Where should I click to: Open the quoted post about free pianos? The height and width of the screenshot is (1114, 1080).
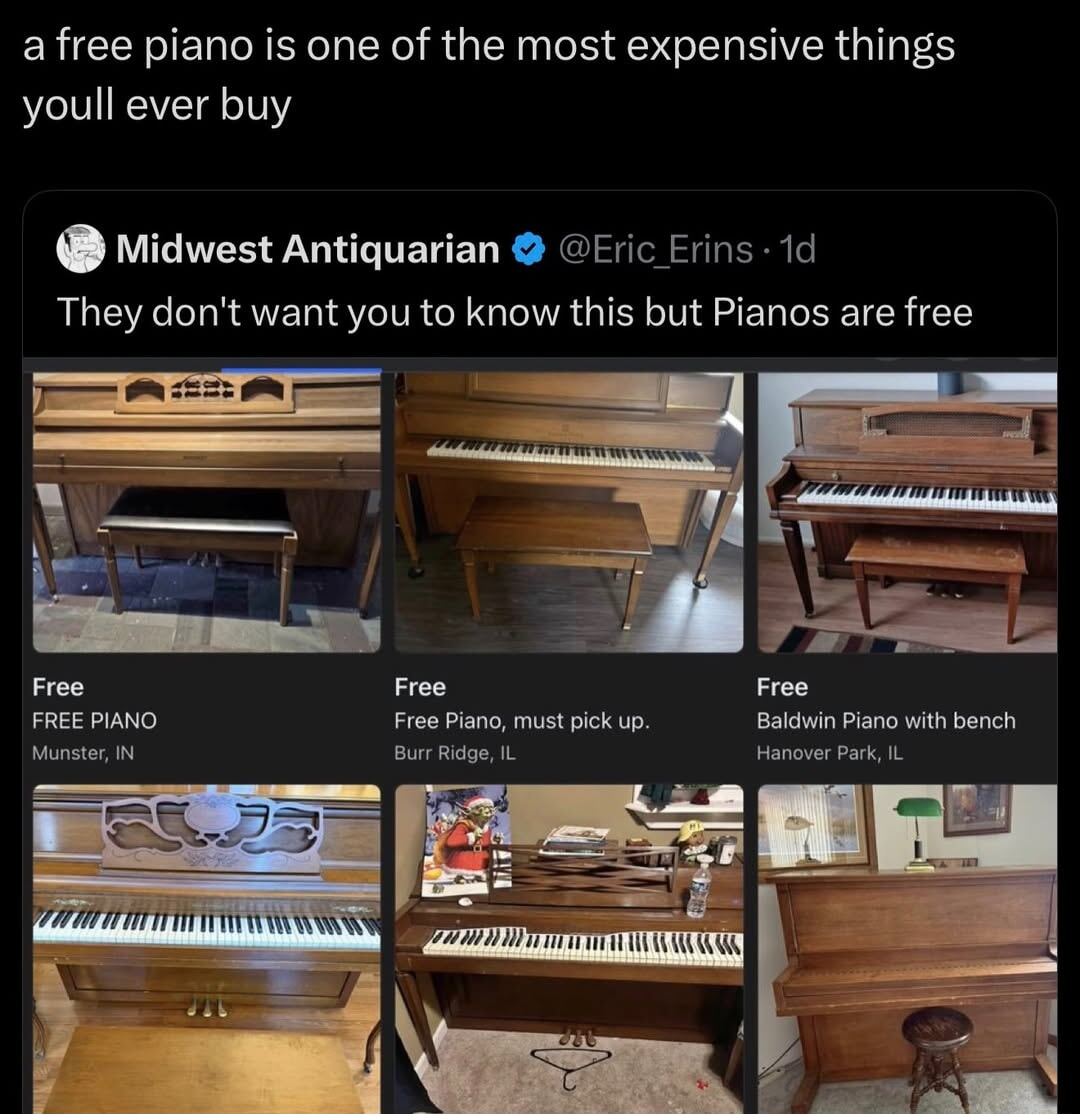(514, 313)
